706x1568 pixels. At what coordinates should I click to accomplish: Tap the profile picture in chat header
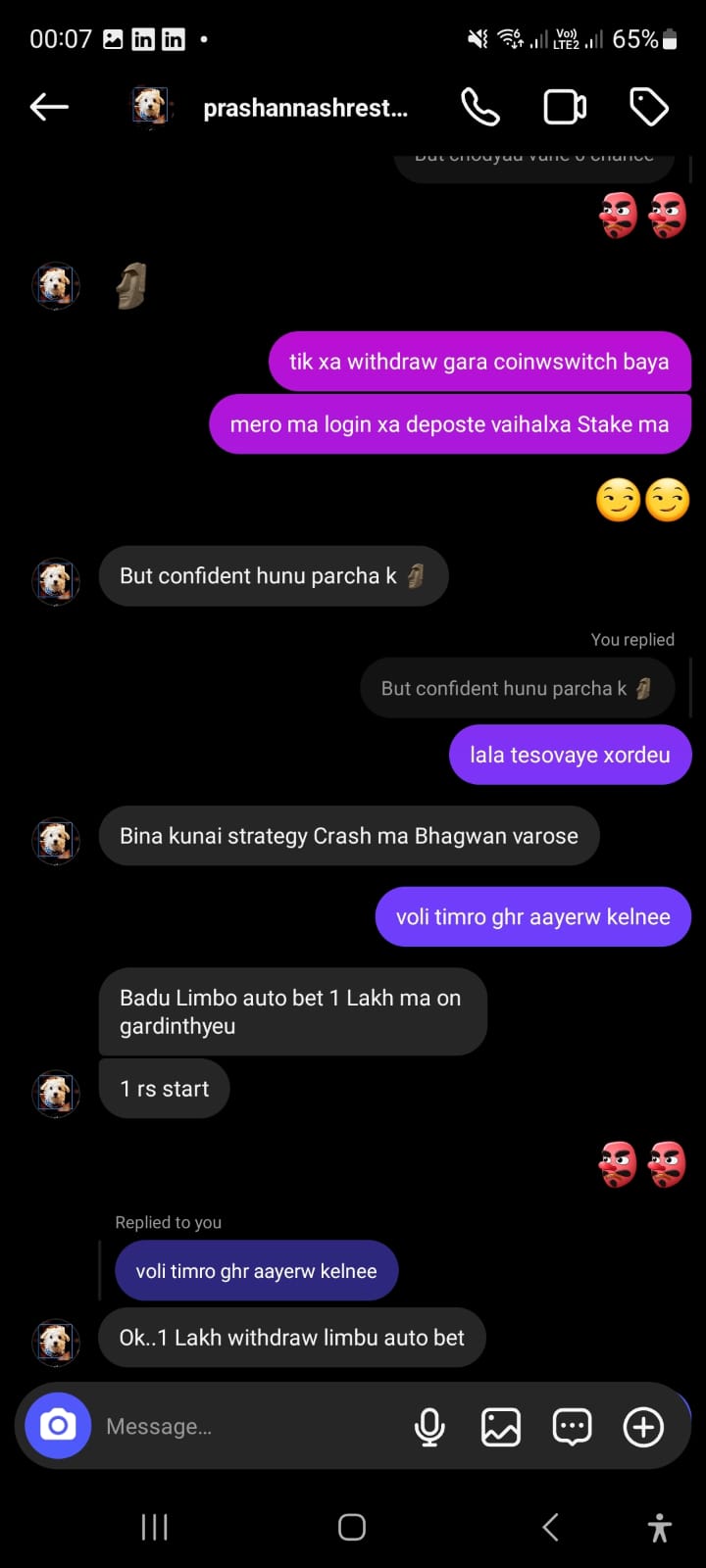pos(149,107)
